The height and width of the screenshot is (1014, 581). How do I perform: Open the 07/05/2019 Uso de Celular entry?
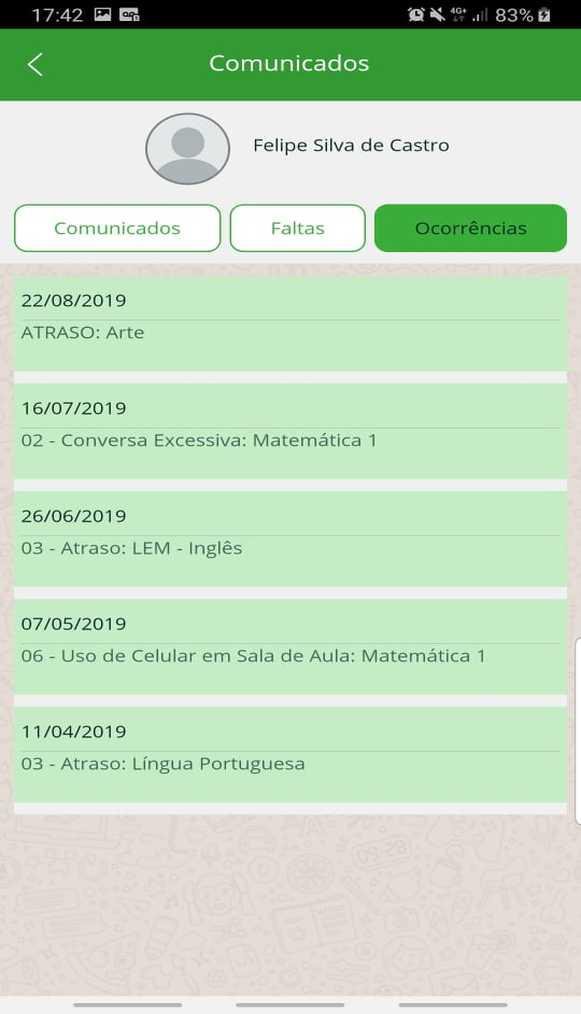pyautogui.click(x=290, y=647)
